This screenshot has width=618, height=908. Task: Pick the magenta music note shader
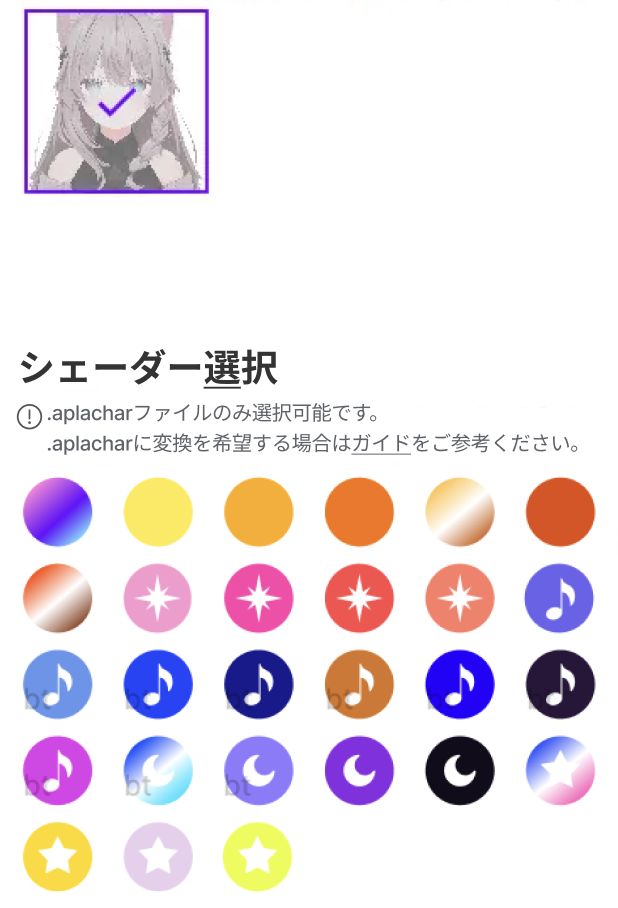58,771
